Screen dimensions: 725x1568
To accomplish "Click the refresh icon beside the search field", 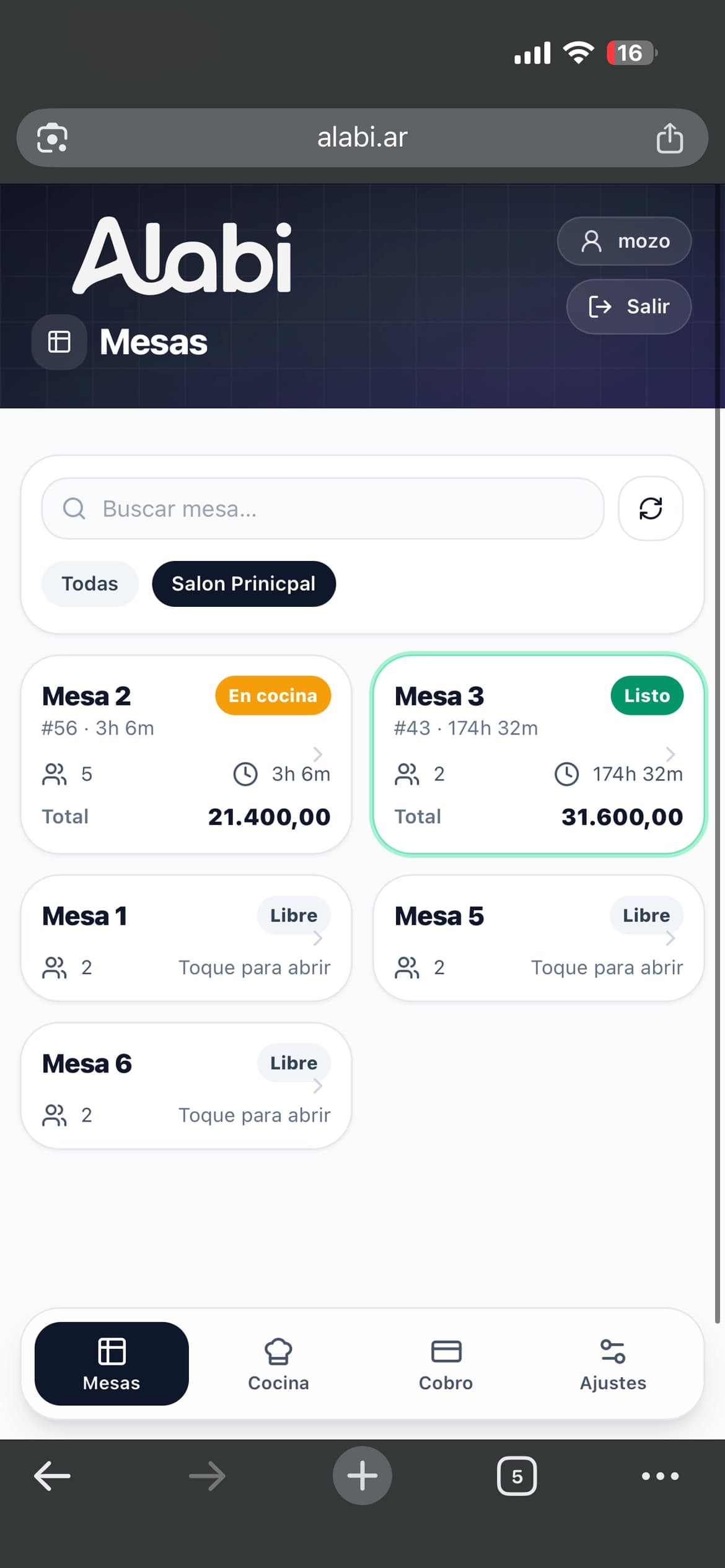I will click(x=651, y=508).
